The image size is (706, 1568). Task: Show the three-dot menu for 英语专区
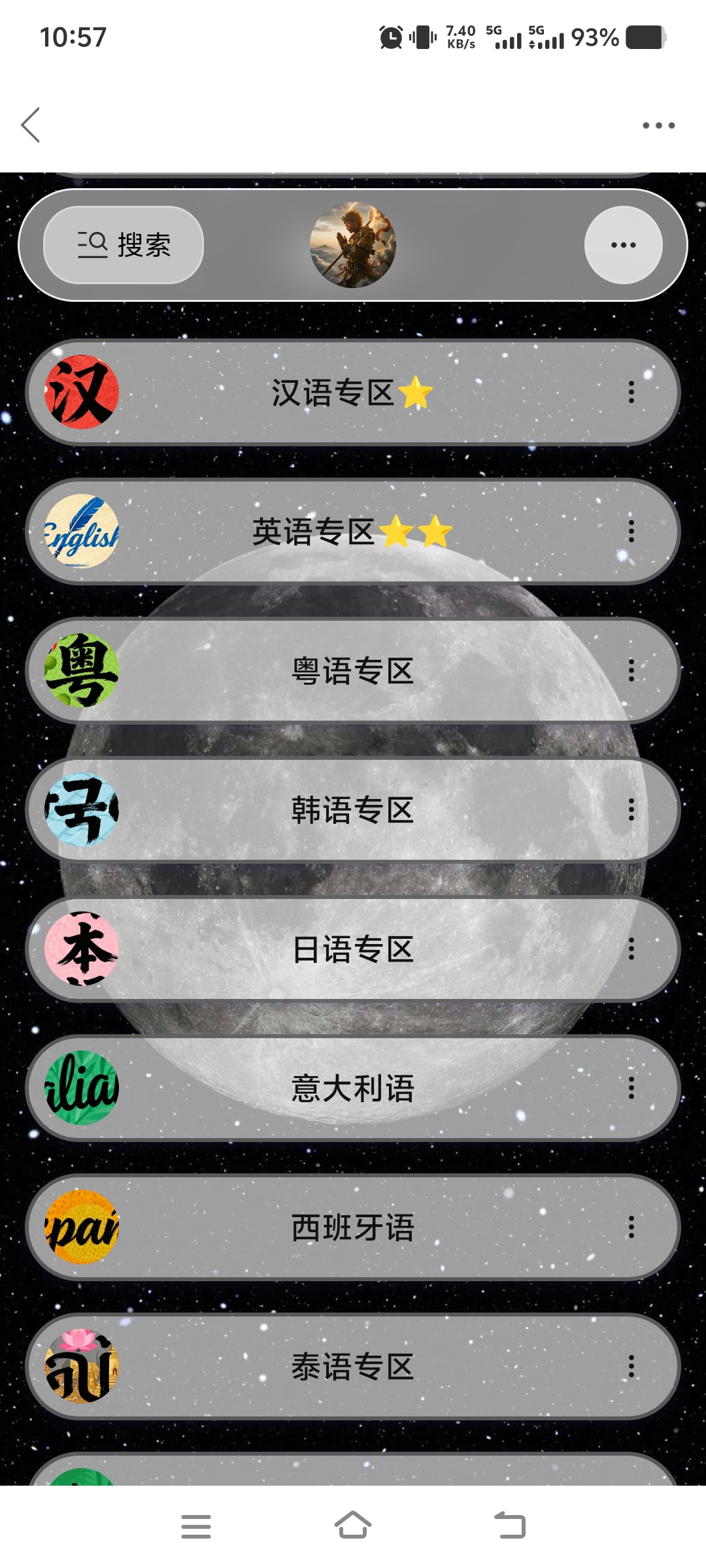[631, 531]
